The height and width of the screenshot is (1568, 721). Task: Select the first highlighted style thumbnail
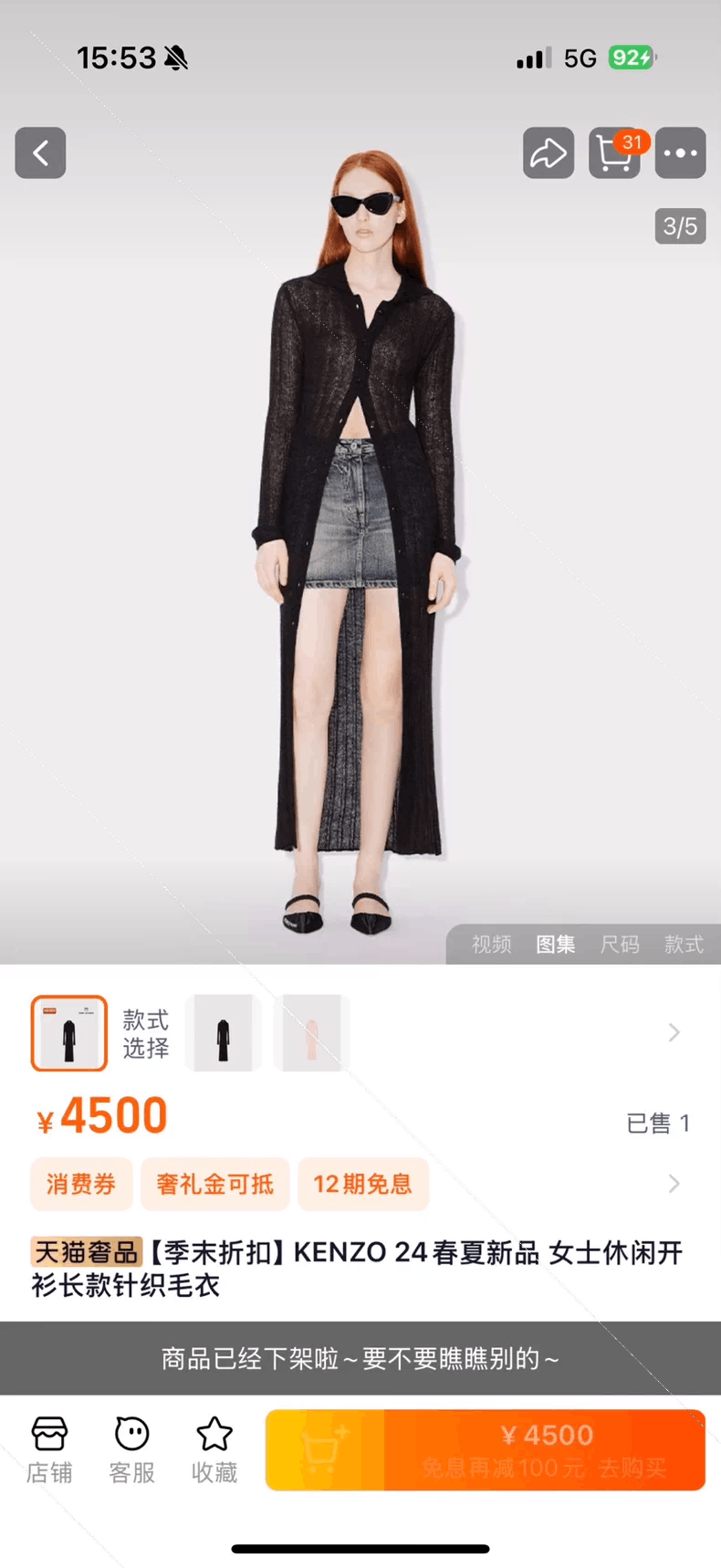point(69,1033)
